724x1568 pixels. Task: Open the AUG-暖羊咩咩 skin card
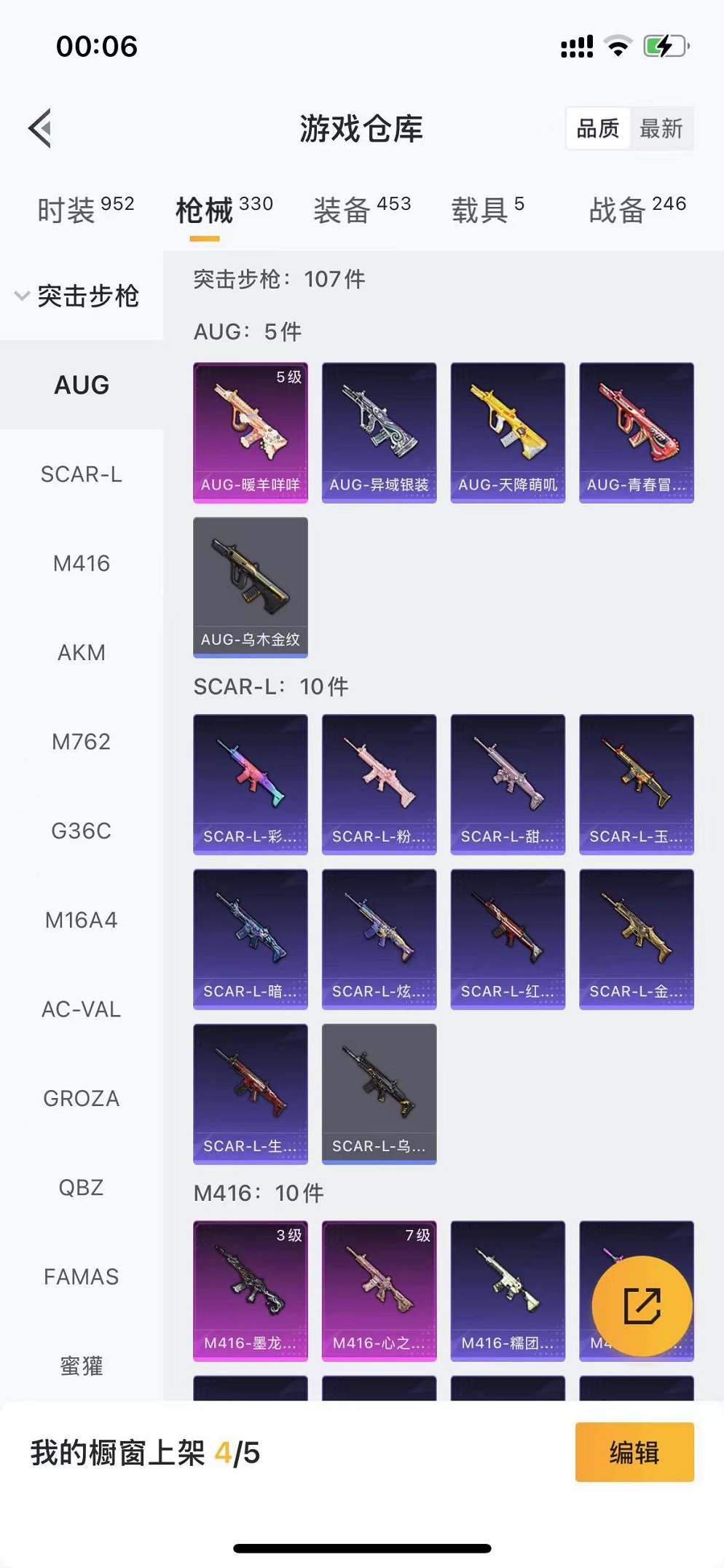[x=250, y=432]
